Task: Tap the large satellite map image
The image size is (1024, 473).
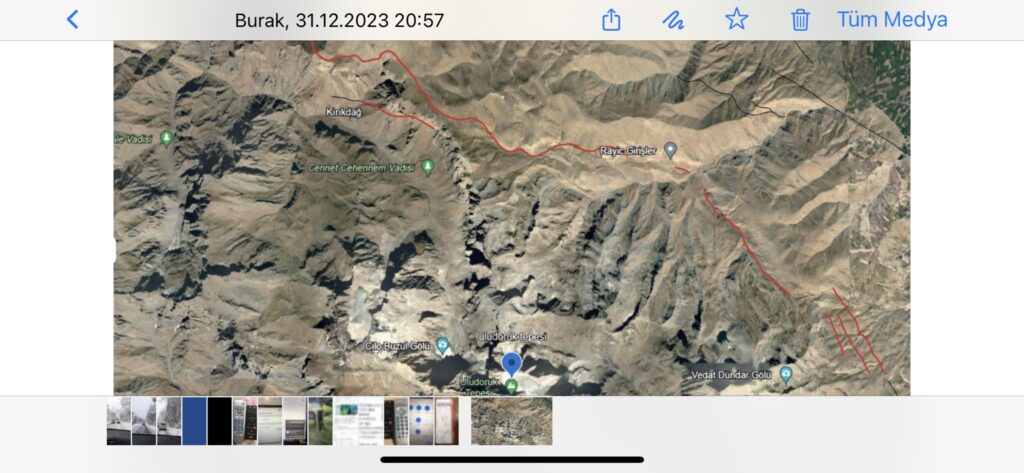Action: [511, 218]
